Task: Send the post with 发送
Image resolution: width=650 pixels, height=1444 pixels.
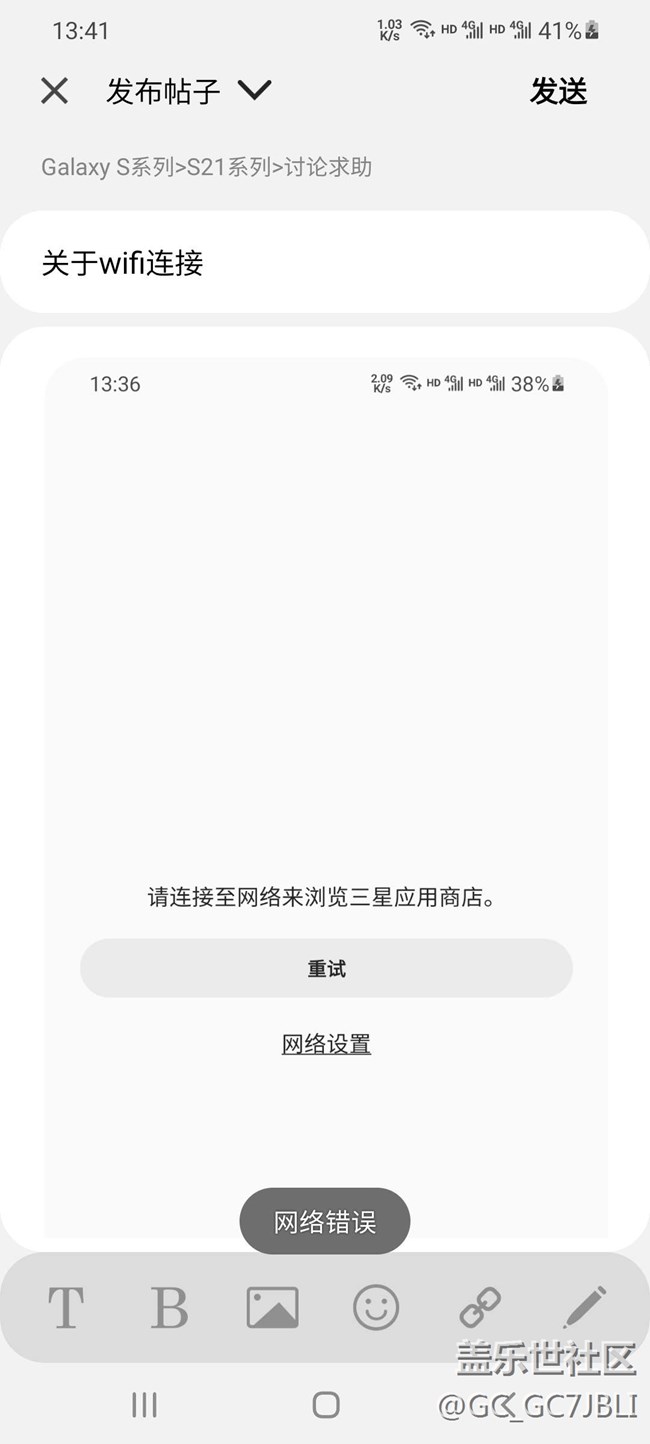Action: tap(558, 91)
